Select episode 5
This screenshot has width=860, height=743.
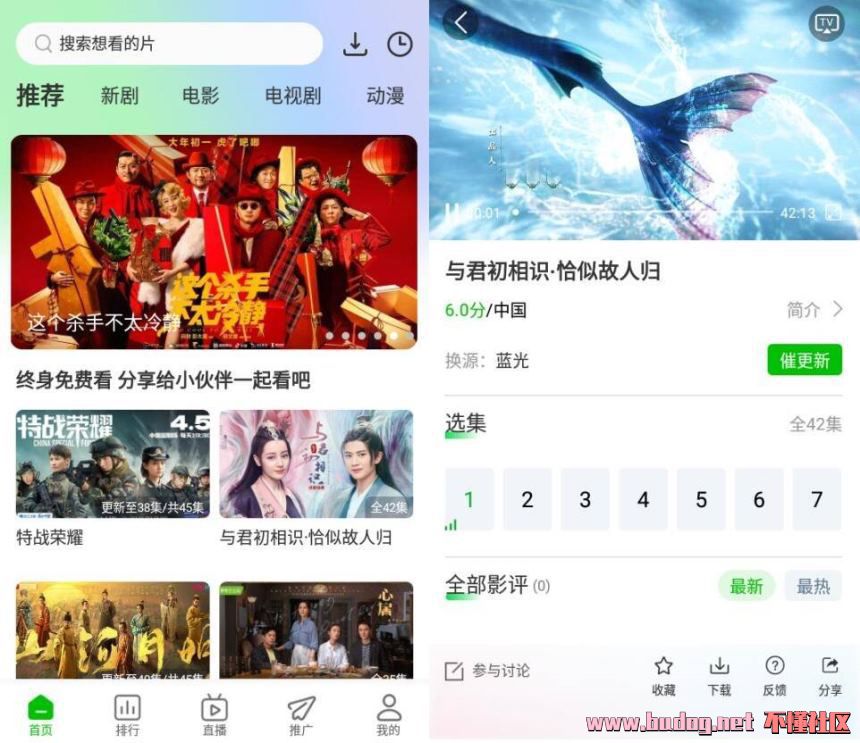701,499
